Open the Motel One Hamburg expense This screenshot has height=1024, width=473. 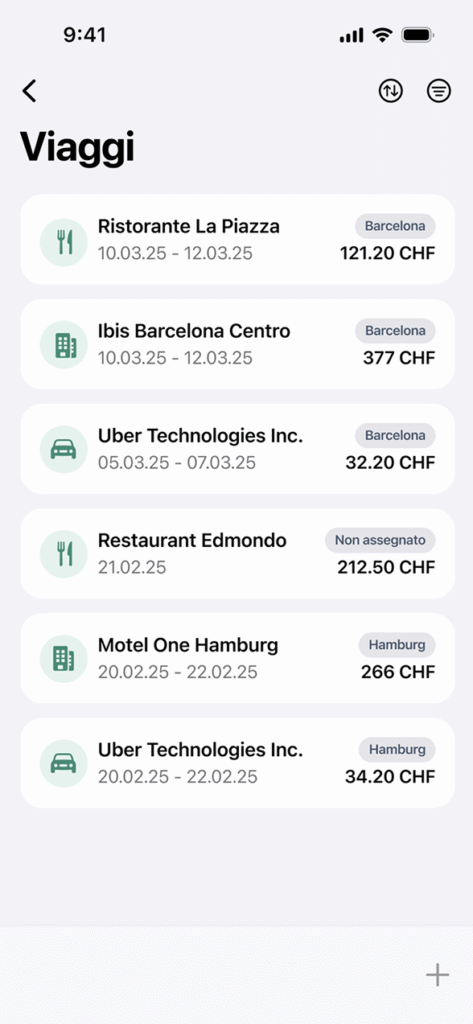(238, 658)
